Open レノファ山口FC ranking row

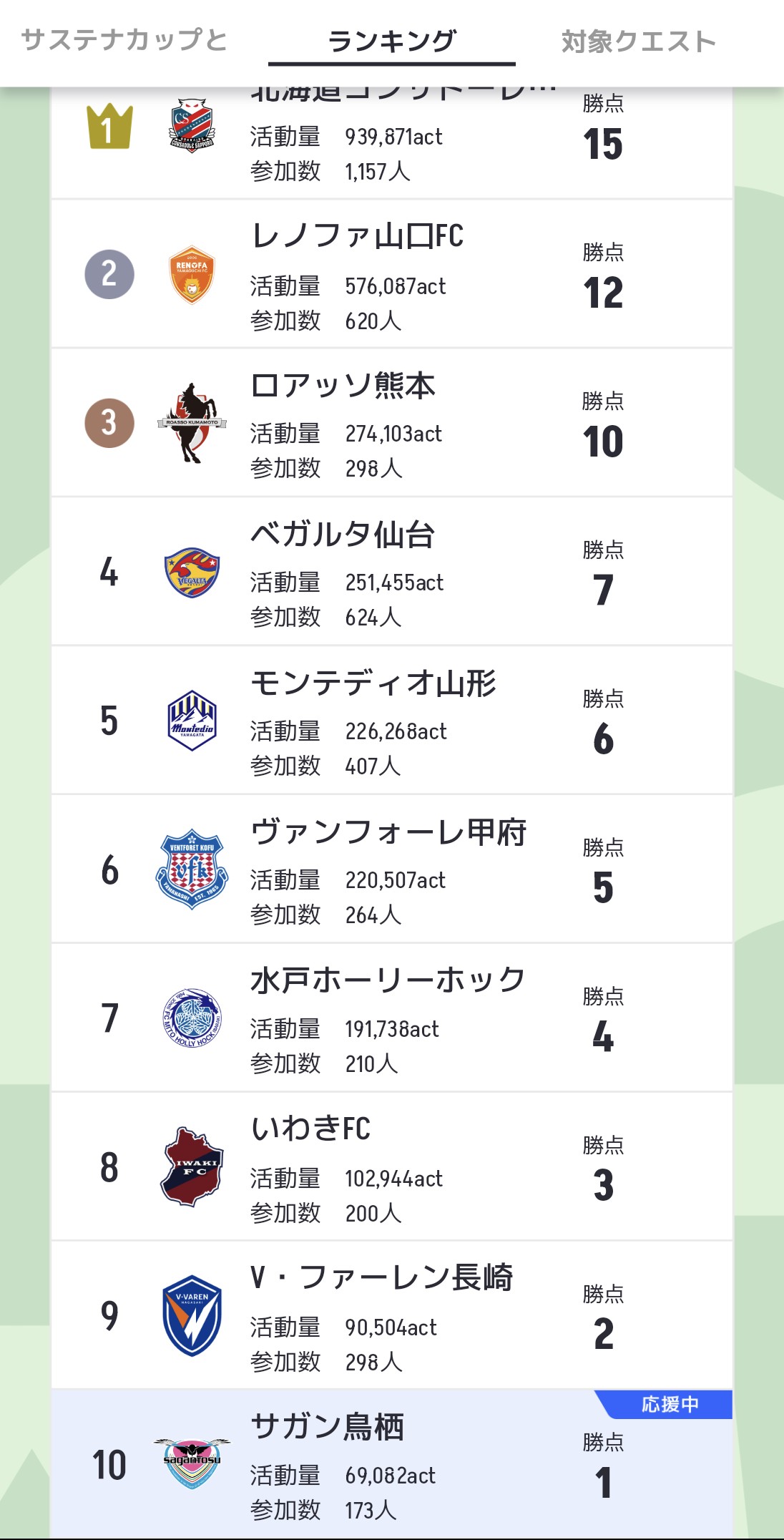(x=392, y=274)
